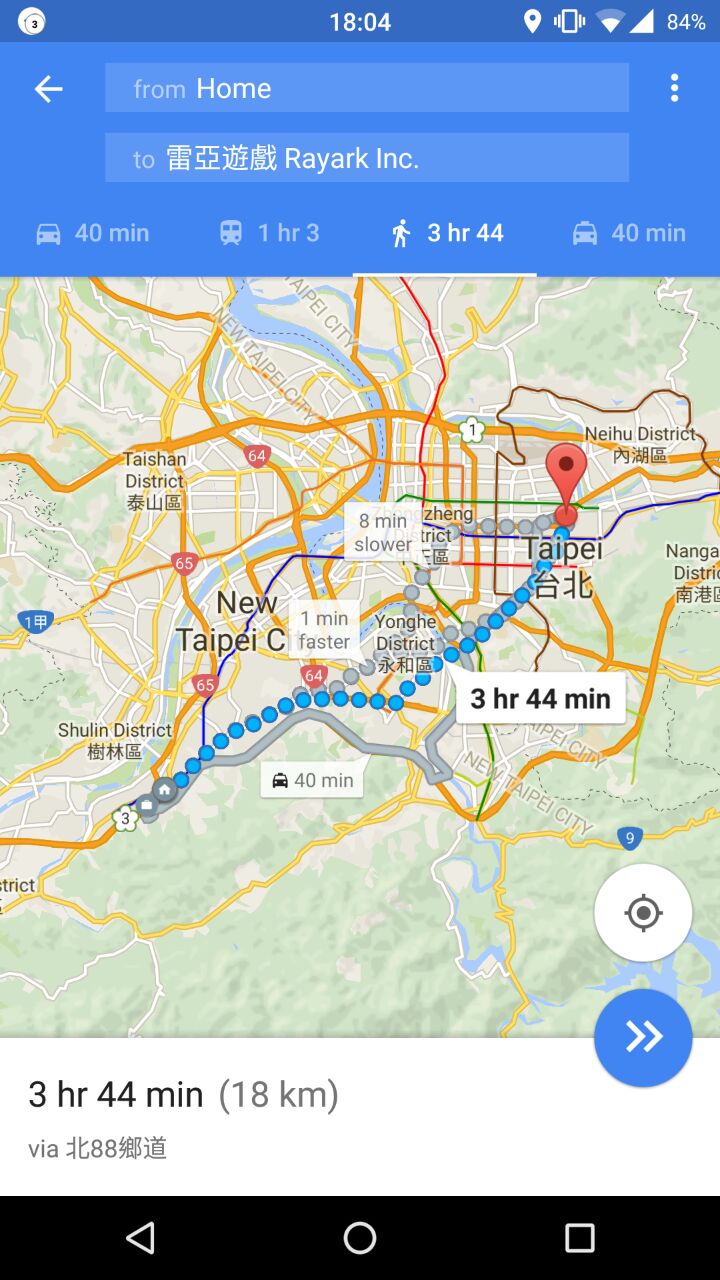This screenshot has height=1280, width=720.
Task: Go back using the arrow icon
Action: click(x=48, y=89)
